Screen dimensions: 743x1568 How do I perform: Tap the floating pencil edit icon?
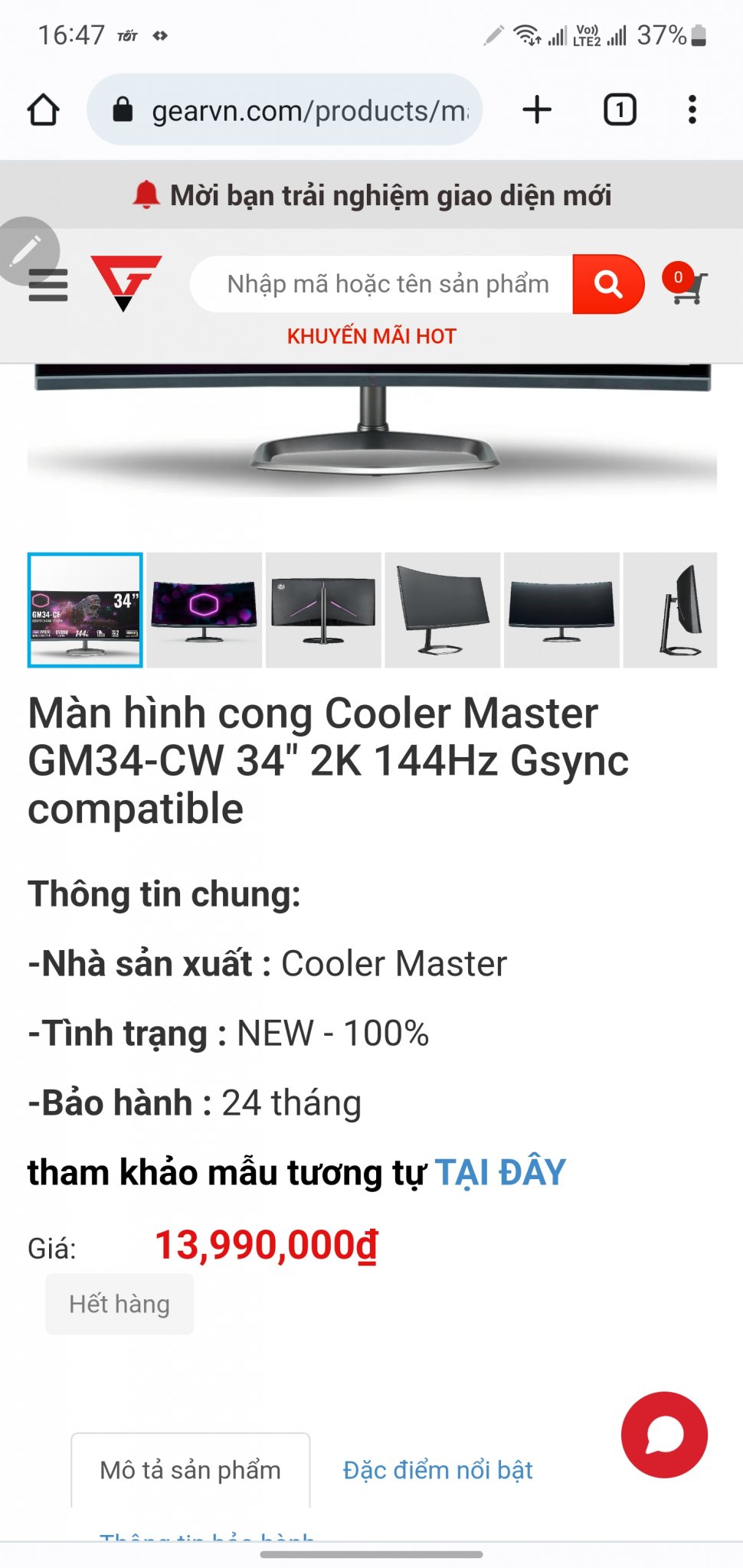tap(28, 250)
